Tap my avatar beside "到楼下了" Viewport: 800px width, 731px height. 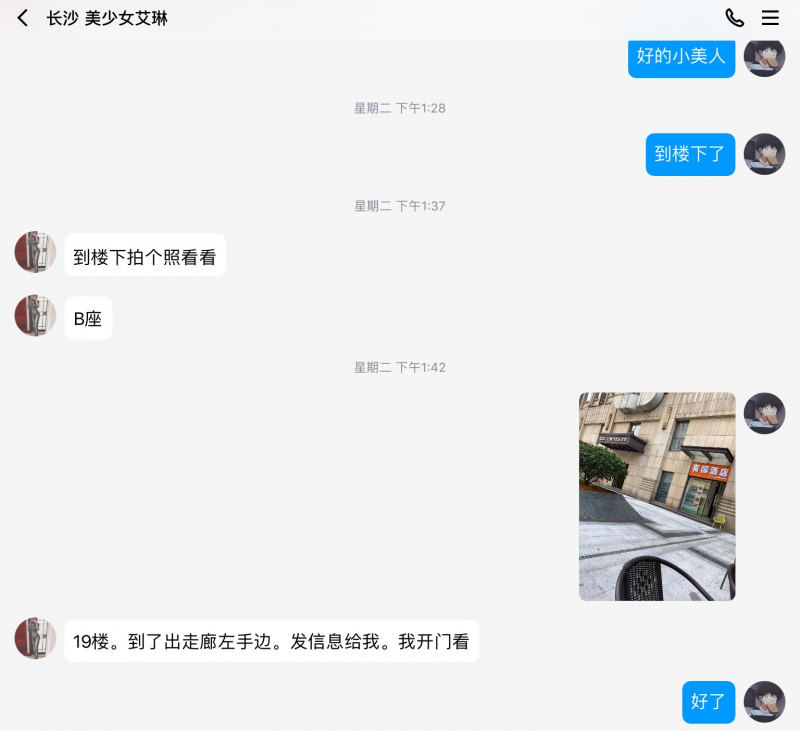[x=765, y=154]
